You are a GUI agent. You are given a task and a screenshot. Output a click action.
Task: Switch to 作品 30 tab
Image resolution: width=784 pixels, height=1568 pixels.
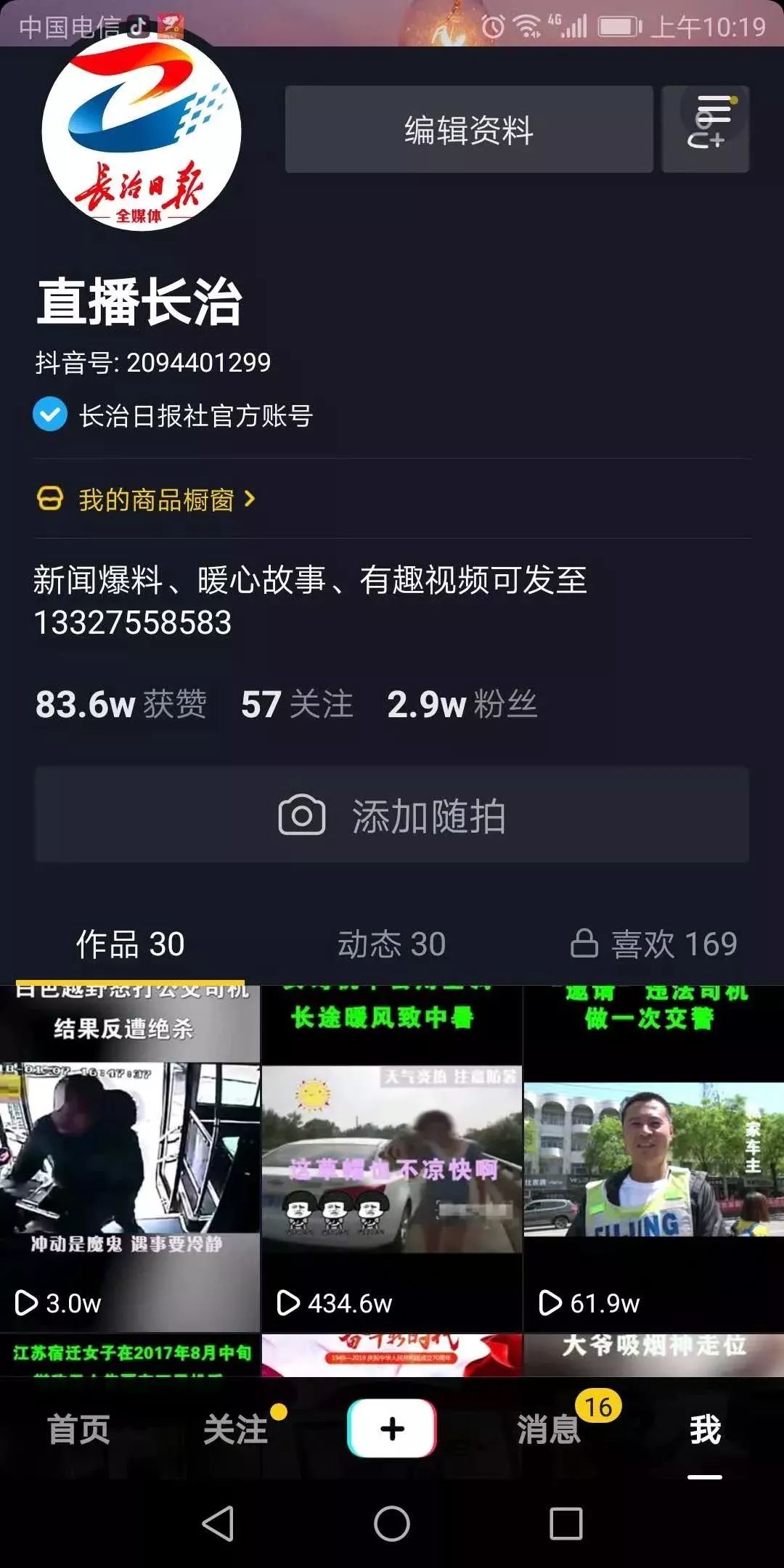click(131, 944)
